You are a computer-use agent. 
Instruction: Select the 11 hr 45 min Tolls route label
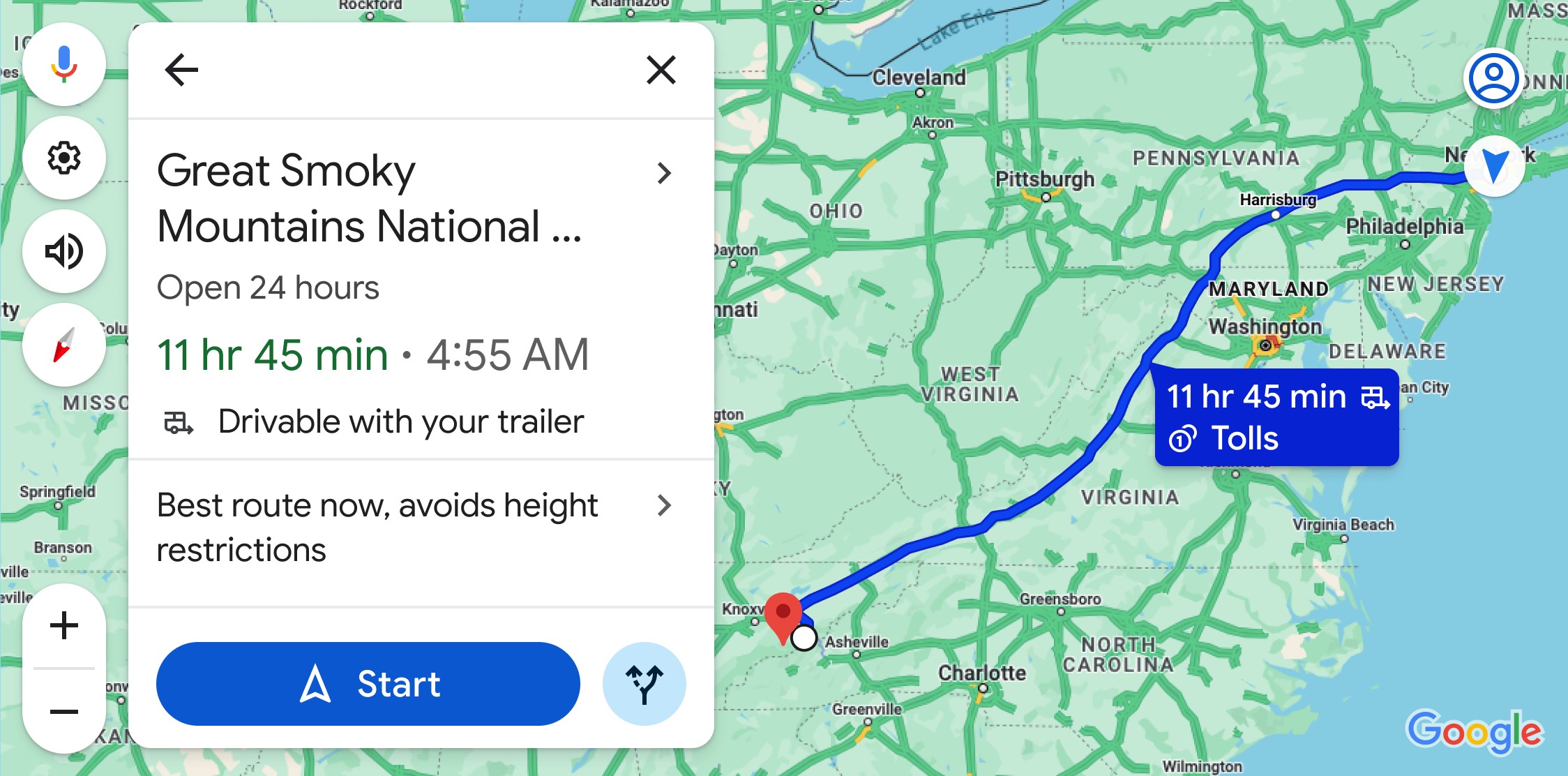pos(1276,417)
